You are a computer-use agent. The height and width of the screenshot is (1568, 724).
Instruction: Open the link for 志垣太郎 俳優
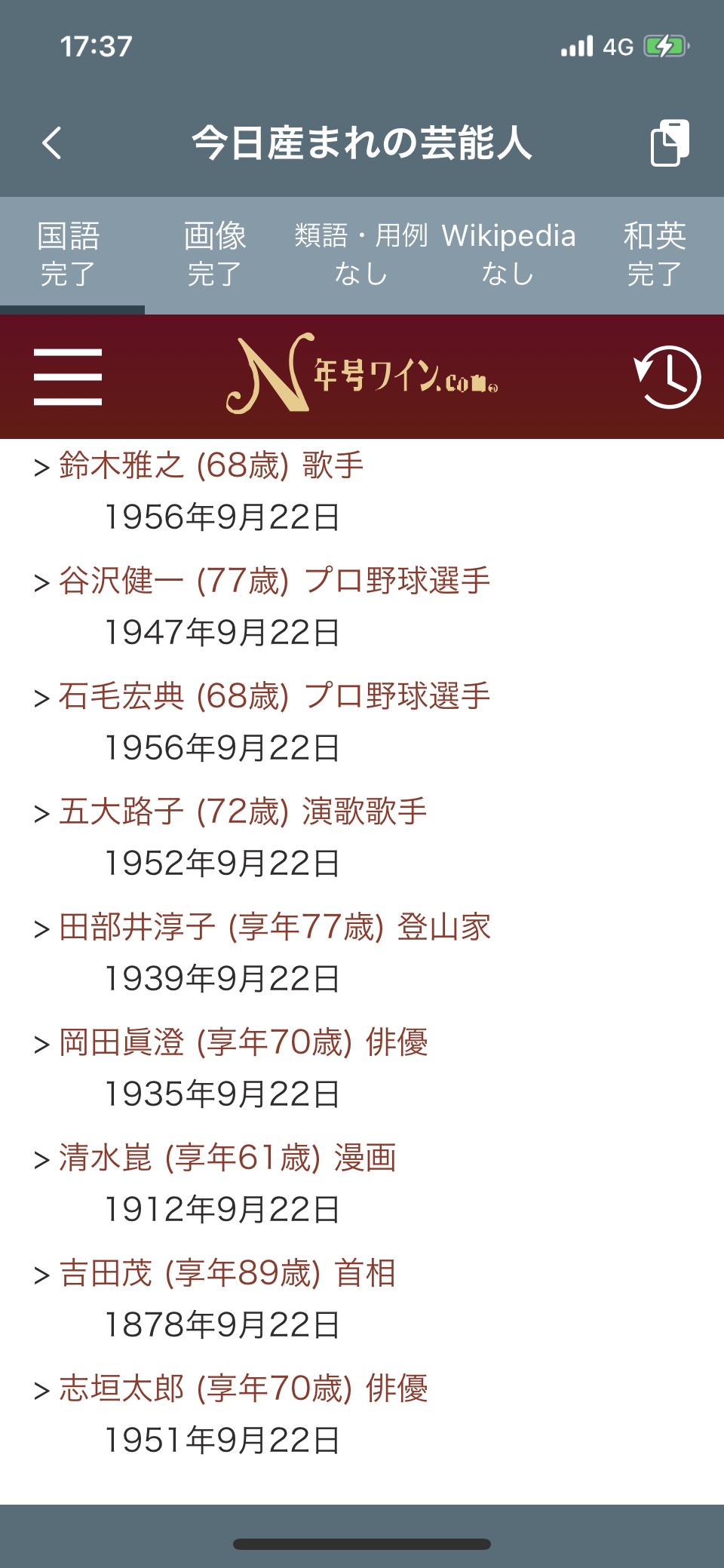click(243, 1388)
